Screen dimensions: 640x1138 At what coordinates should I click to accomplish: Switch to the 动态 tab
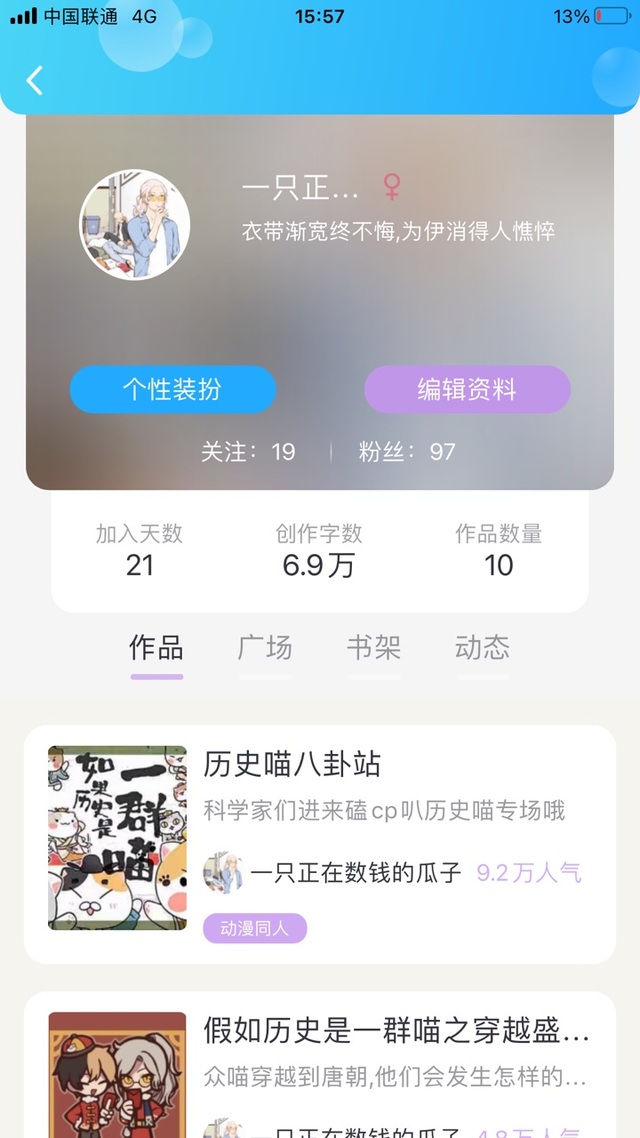(x=482, y=649)
